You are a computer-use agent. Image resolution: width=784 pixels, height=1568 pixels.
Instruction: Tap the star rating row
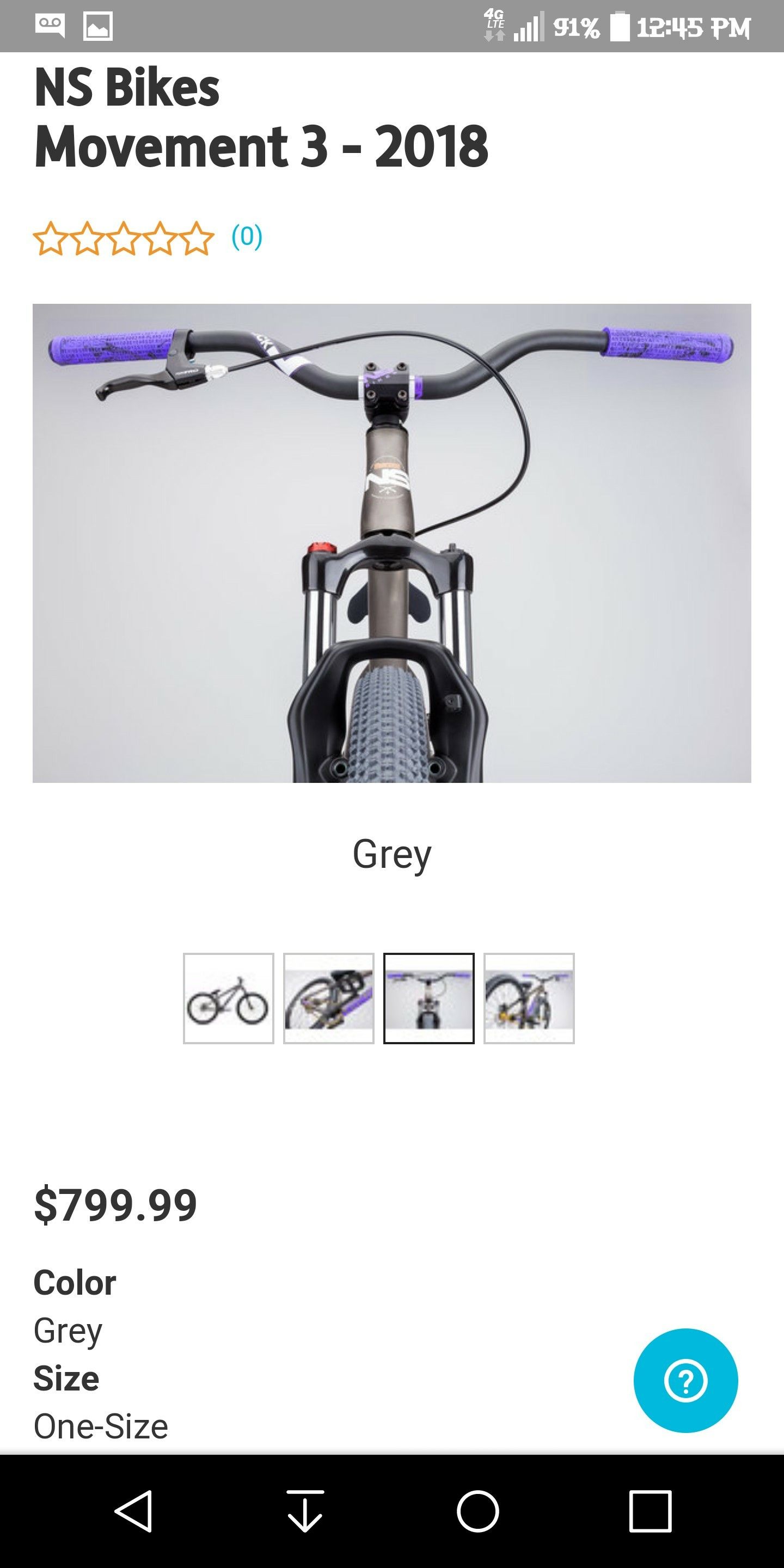pyautogui.click(x=124, y=238)
